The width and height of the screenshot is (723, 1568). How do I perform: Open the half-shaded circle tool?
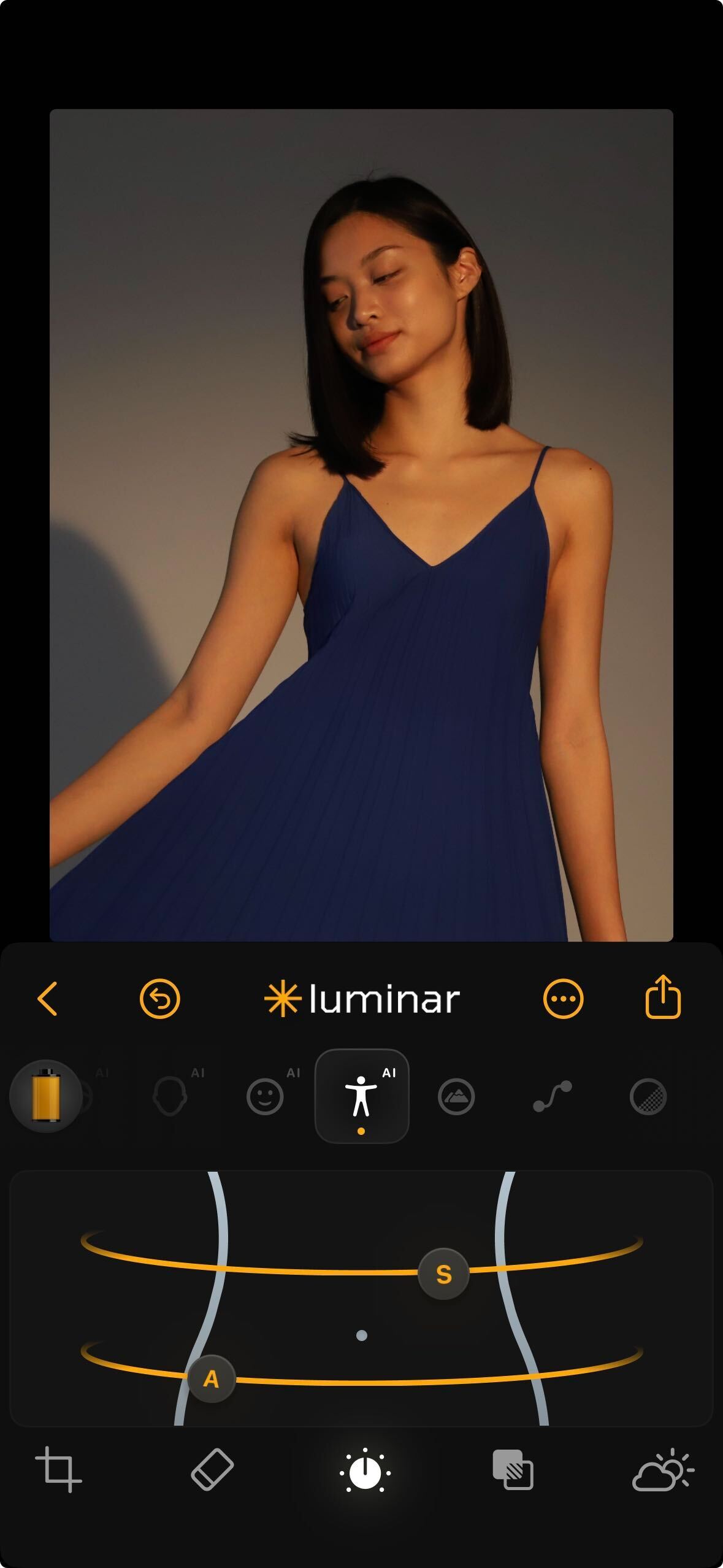point(648,1096)
